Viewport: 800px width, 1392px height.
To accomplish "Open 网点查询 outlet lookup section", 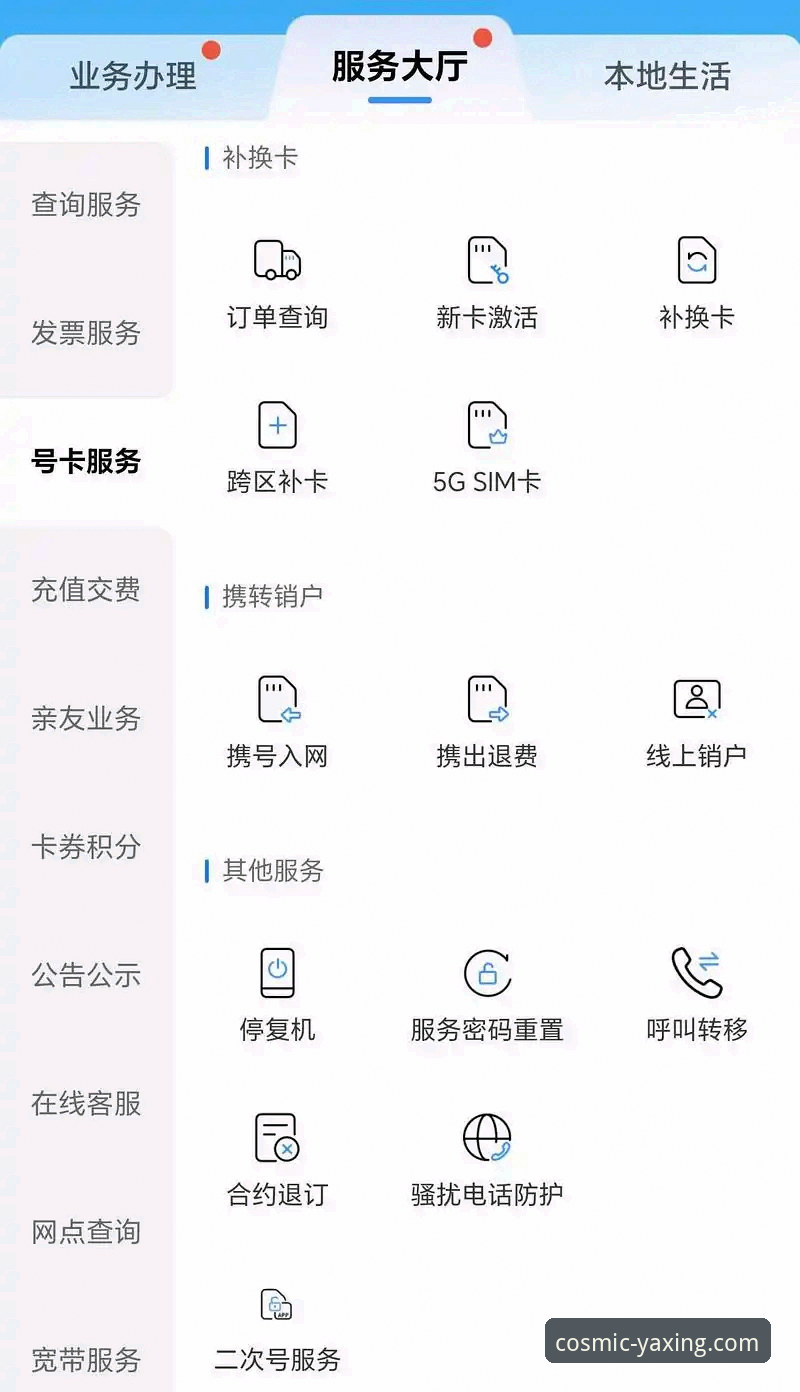I will click(x=85, y=1232).
